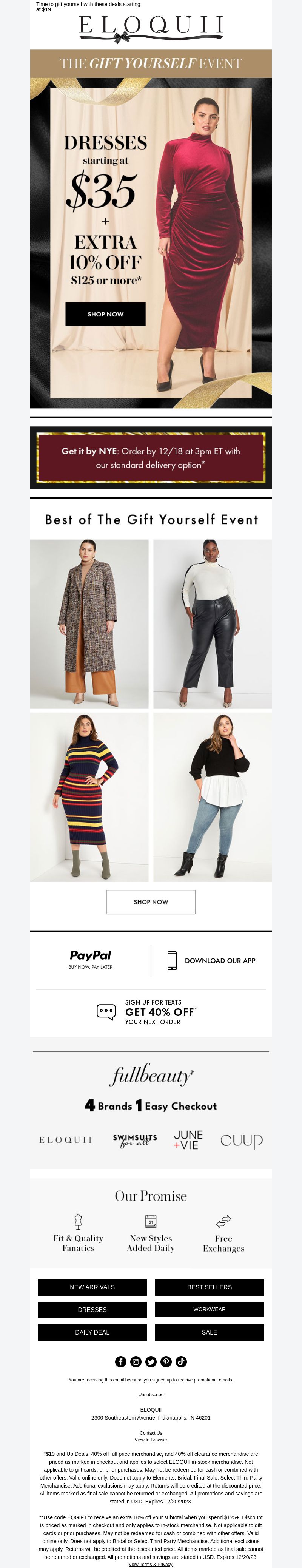This screenshot has height=1568, width=302.
Task: Open the faux leather pants outfit photo
Action: click(213, 623)
